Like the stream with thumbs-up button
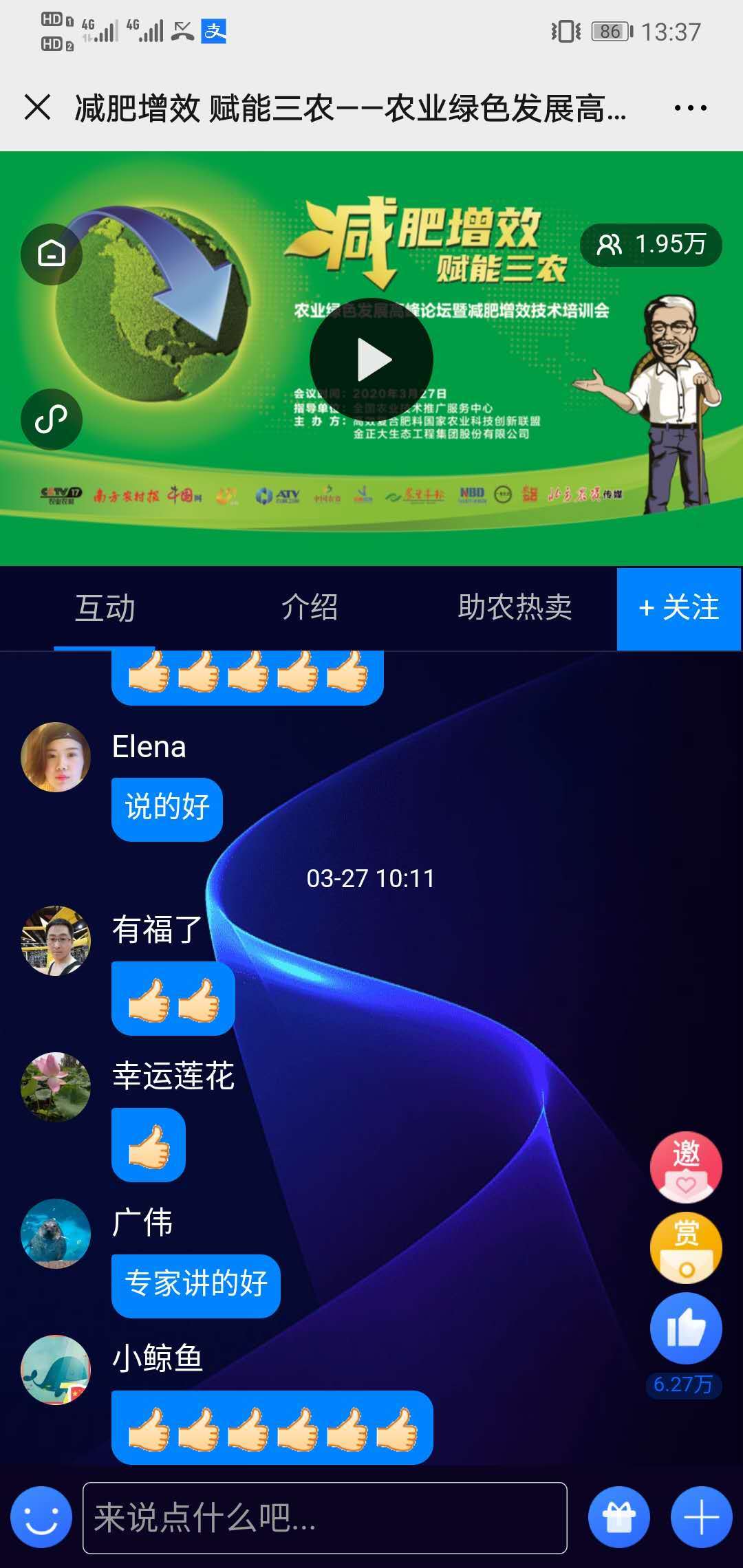 tap(686, 1328)
